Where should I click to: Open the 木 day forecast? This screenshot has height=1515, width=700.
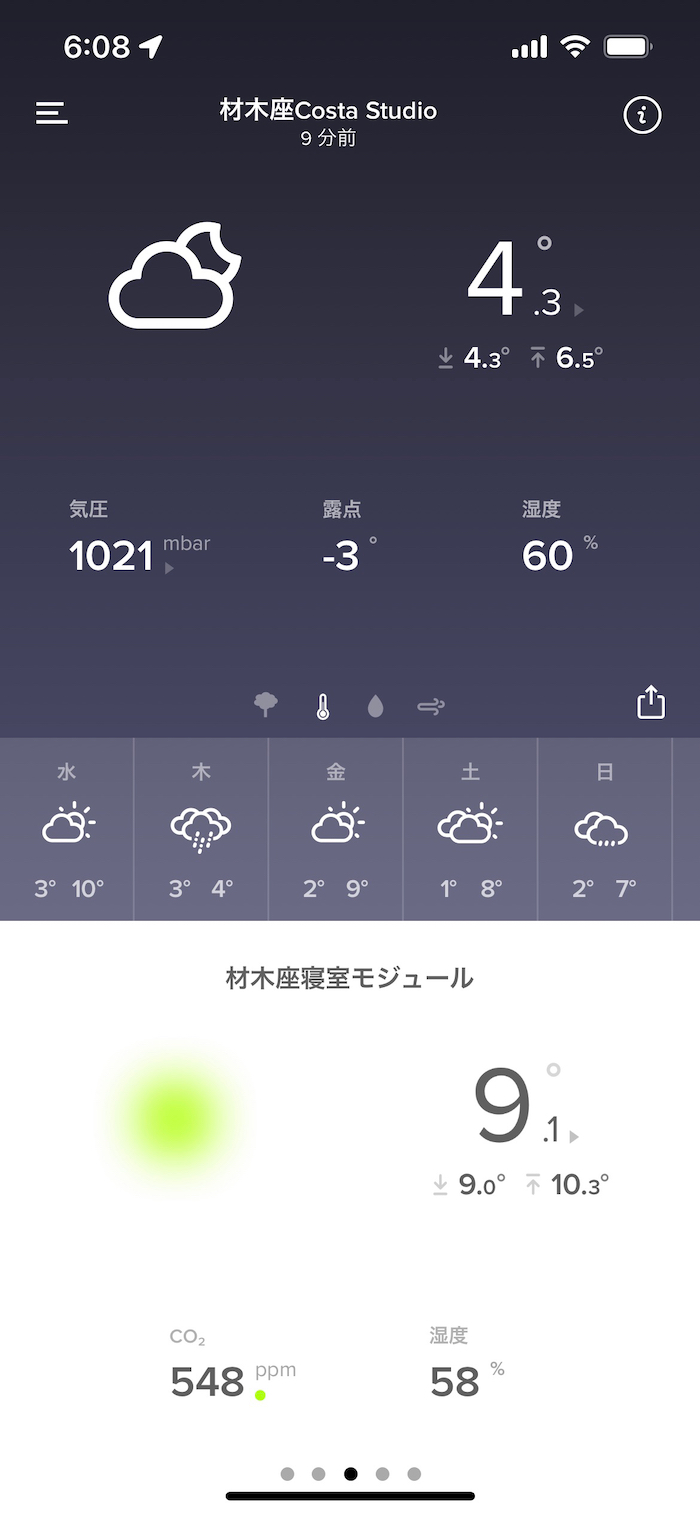point(201,829)
